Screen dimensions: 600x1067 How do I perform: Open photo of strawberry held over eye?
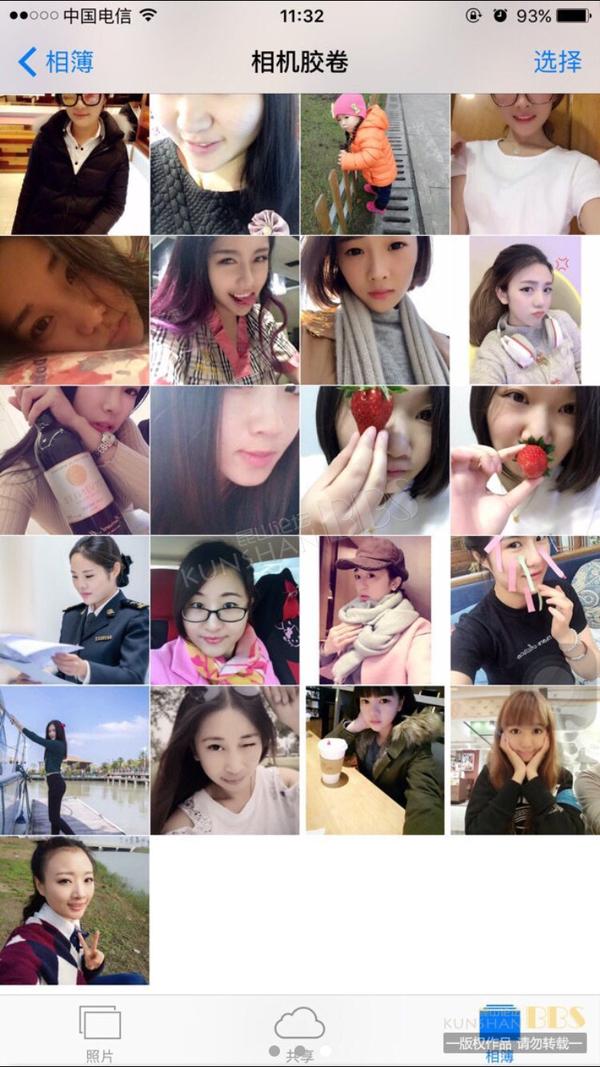pos(375,460)
